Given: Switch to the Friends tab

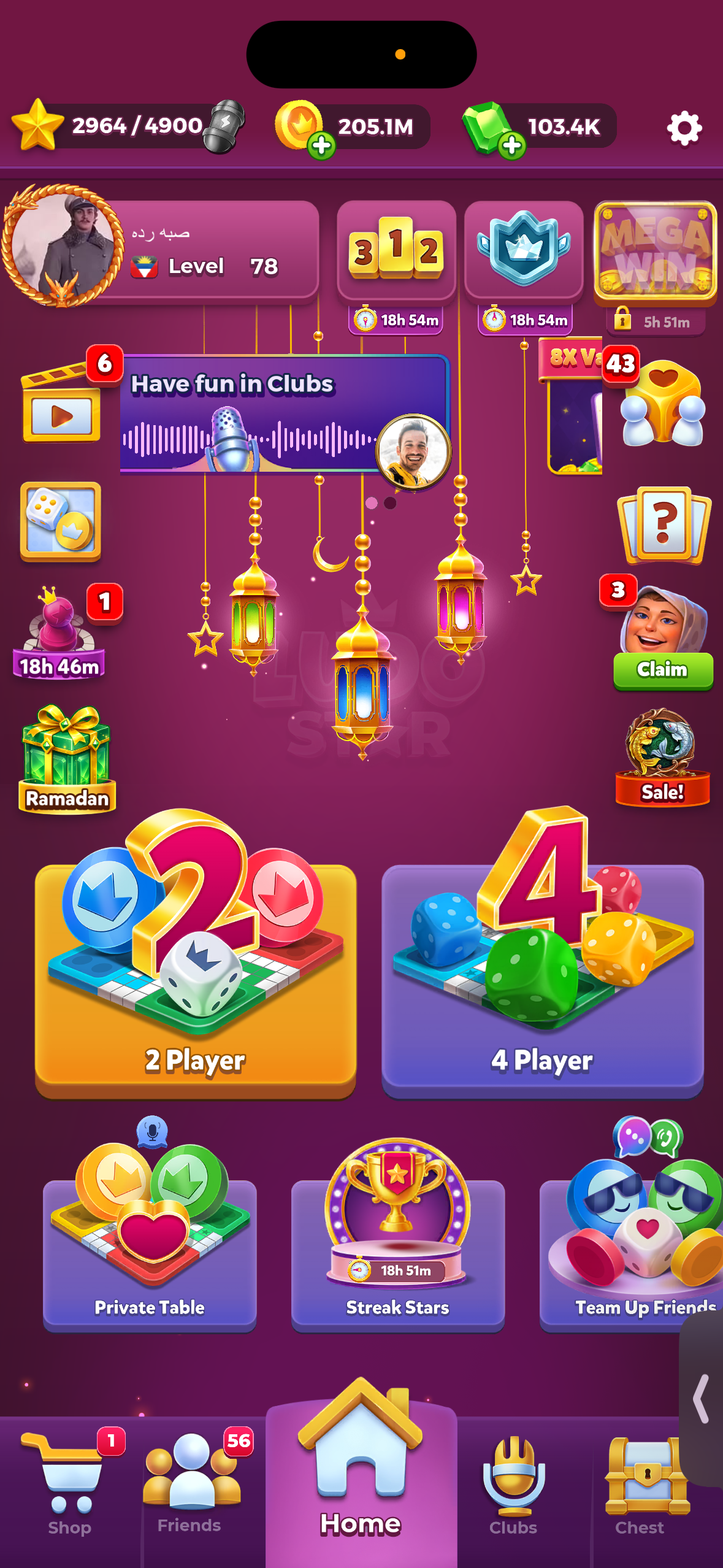Looking at the screenshot, I should pyautogui.click(x=189, y=1492).
